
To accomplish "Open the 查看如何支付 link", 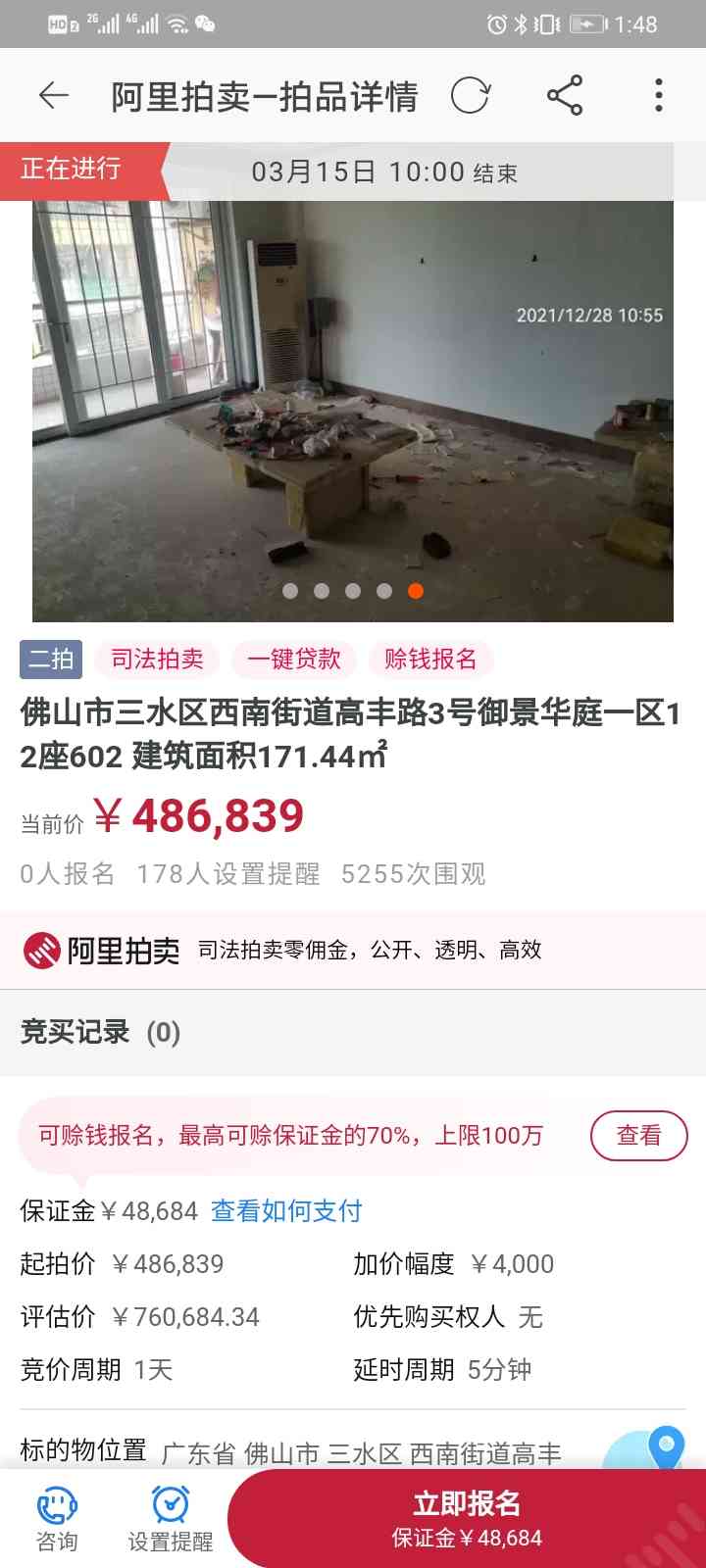I will [x=286, y=1211].
